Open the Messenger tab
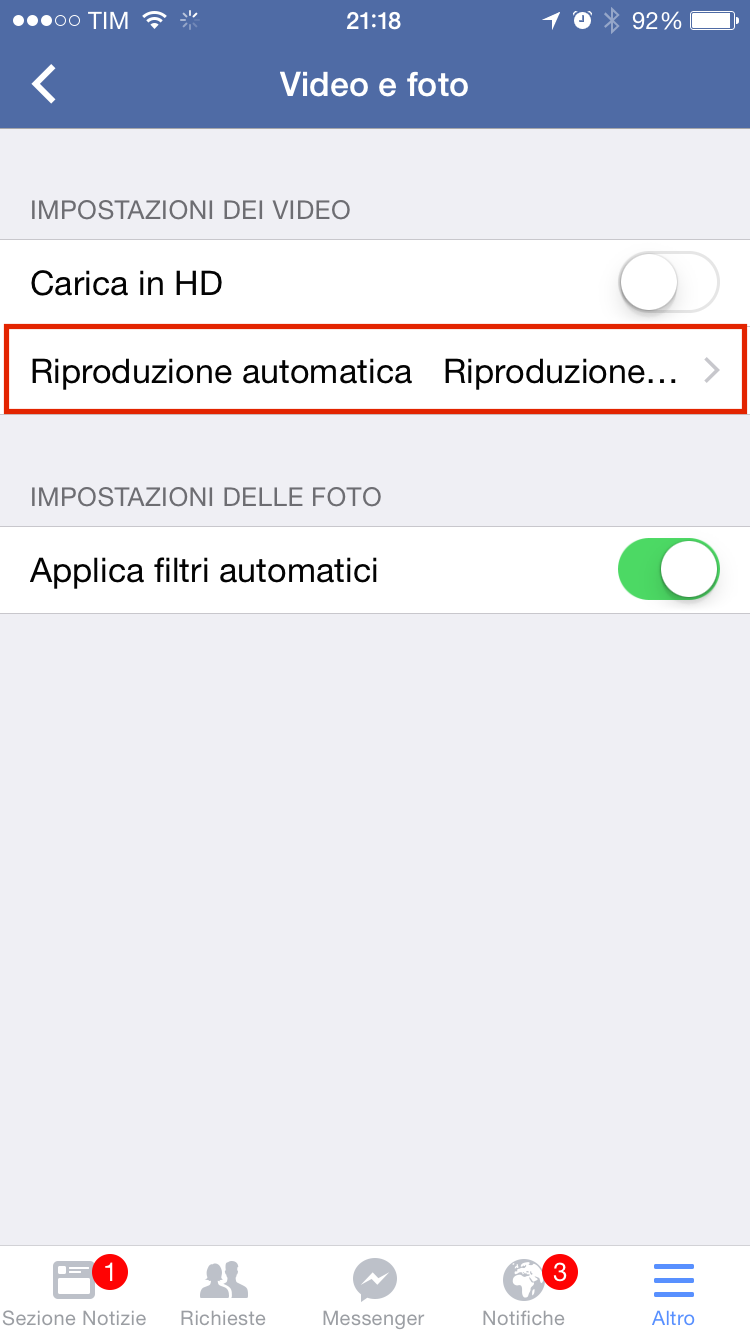The image size is (750, 1334). coord(375,1291)
